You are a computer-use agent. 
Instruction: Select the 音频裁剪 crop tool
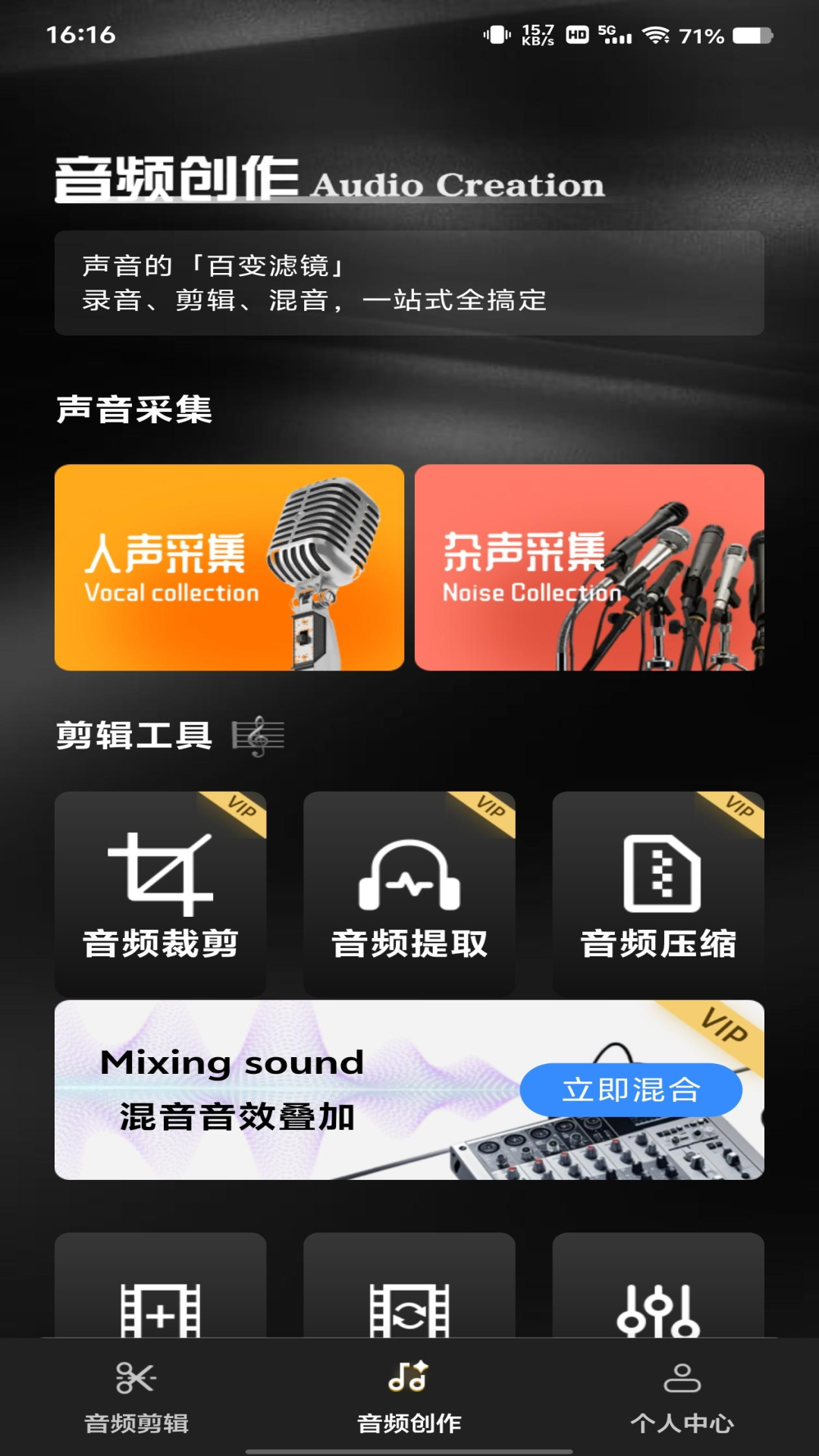tap(162, 893)
